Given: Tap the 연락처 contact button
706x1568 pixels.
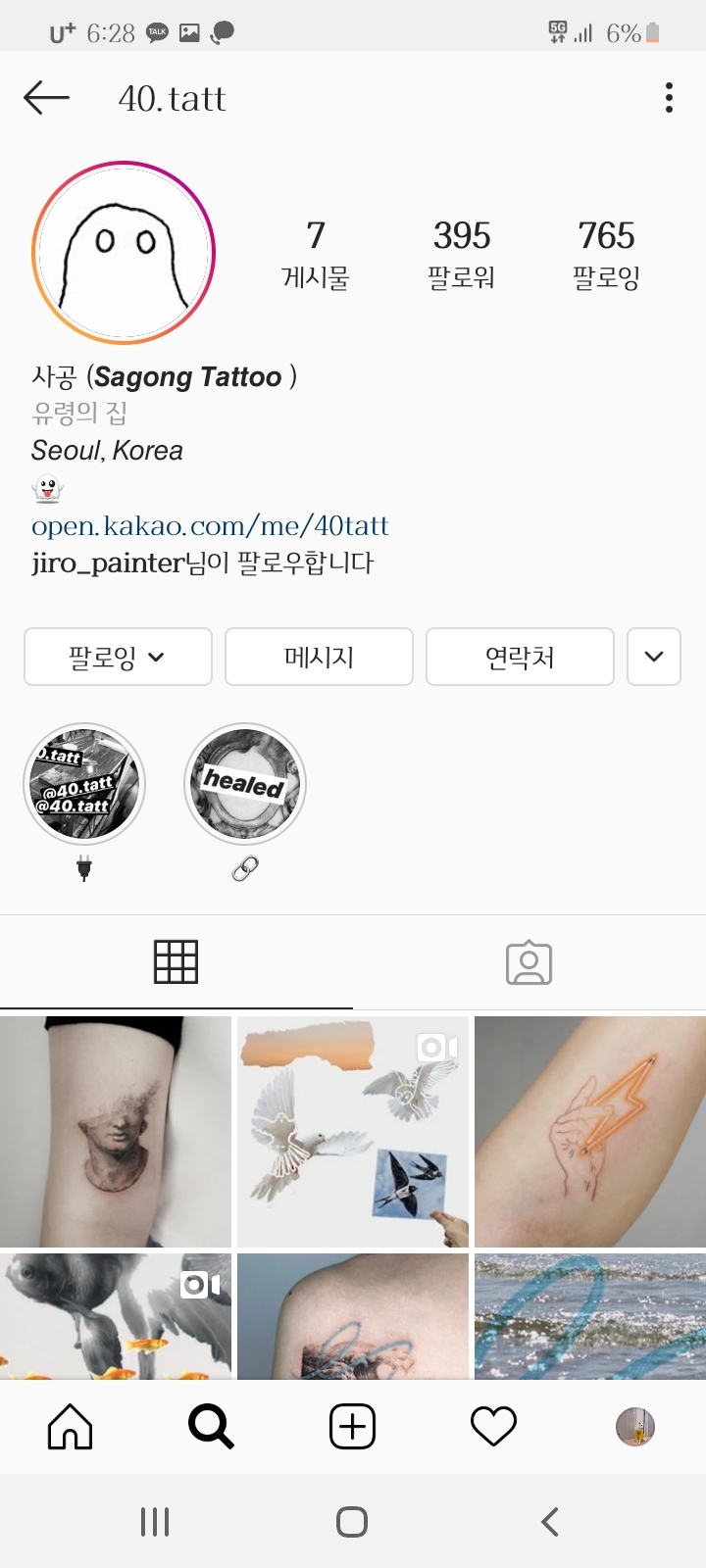Looking at the screenshot, I should click(x=520, y=657).
